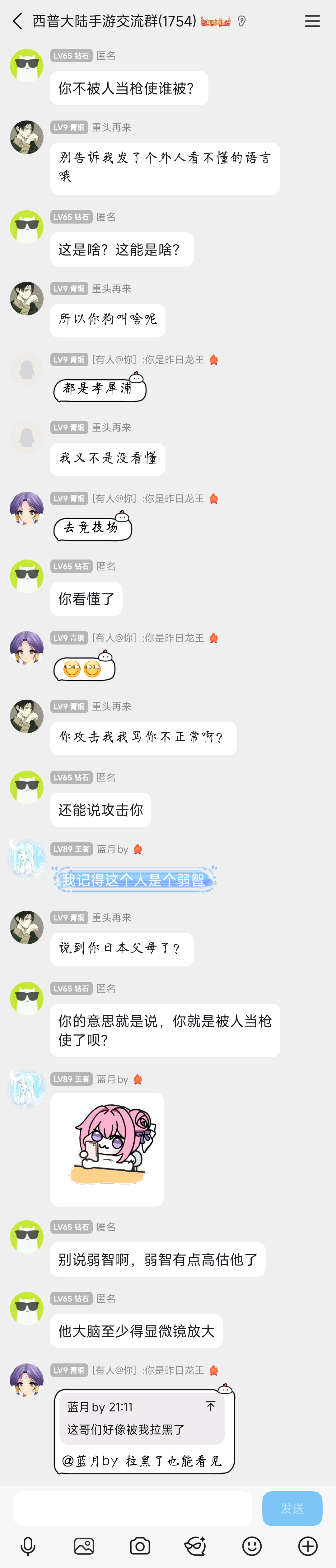Open more options with the plus icon
336x1568 pixels.
[307, 1546]
